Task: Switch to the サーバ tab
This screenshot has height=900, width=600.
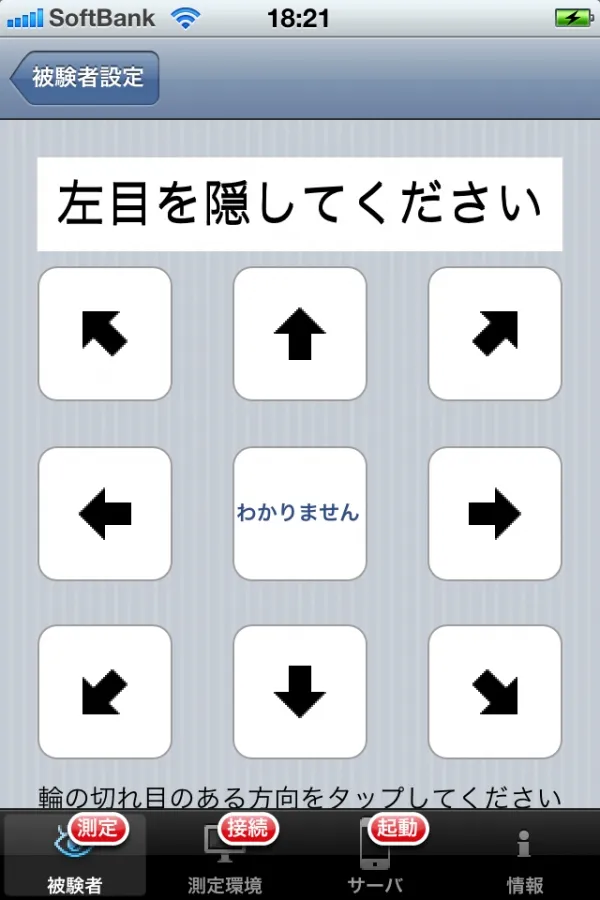Action: pyautogui.click(x=375, y=856)
